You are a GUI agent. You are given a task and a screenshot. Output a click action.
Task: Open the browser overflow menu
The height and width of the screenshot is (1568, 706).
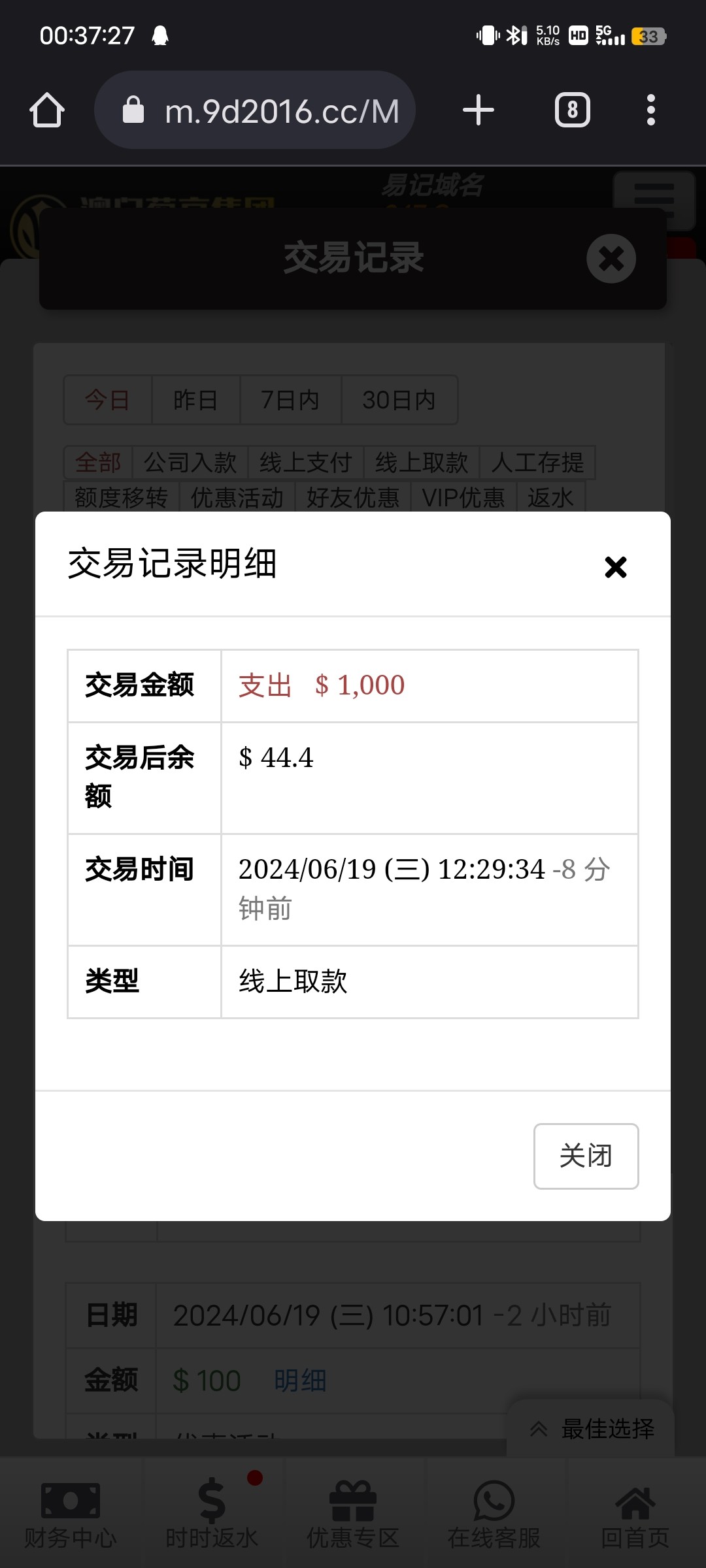(x=650, y=110)
